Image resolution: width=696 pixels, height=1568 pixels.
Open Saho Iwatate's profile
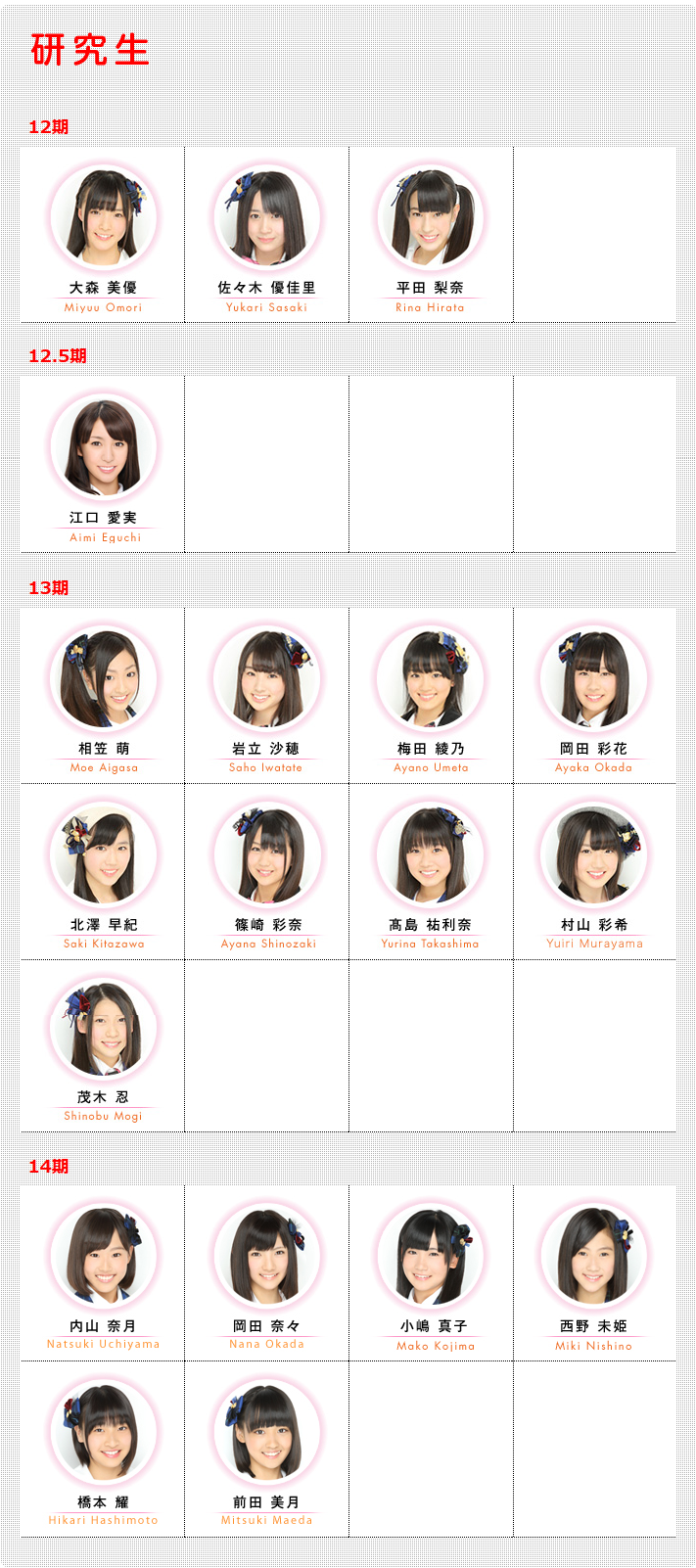coord(266,680)
